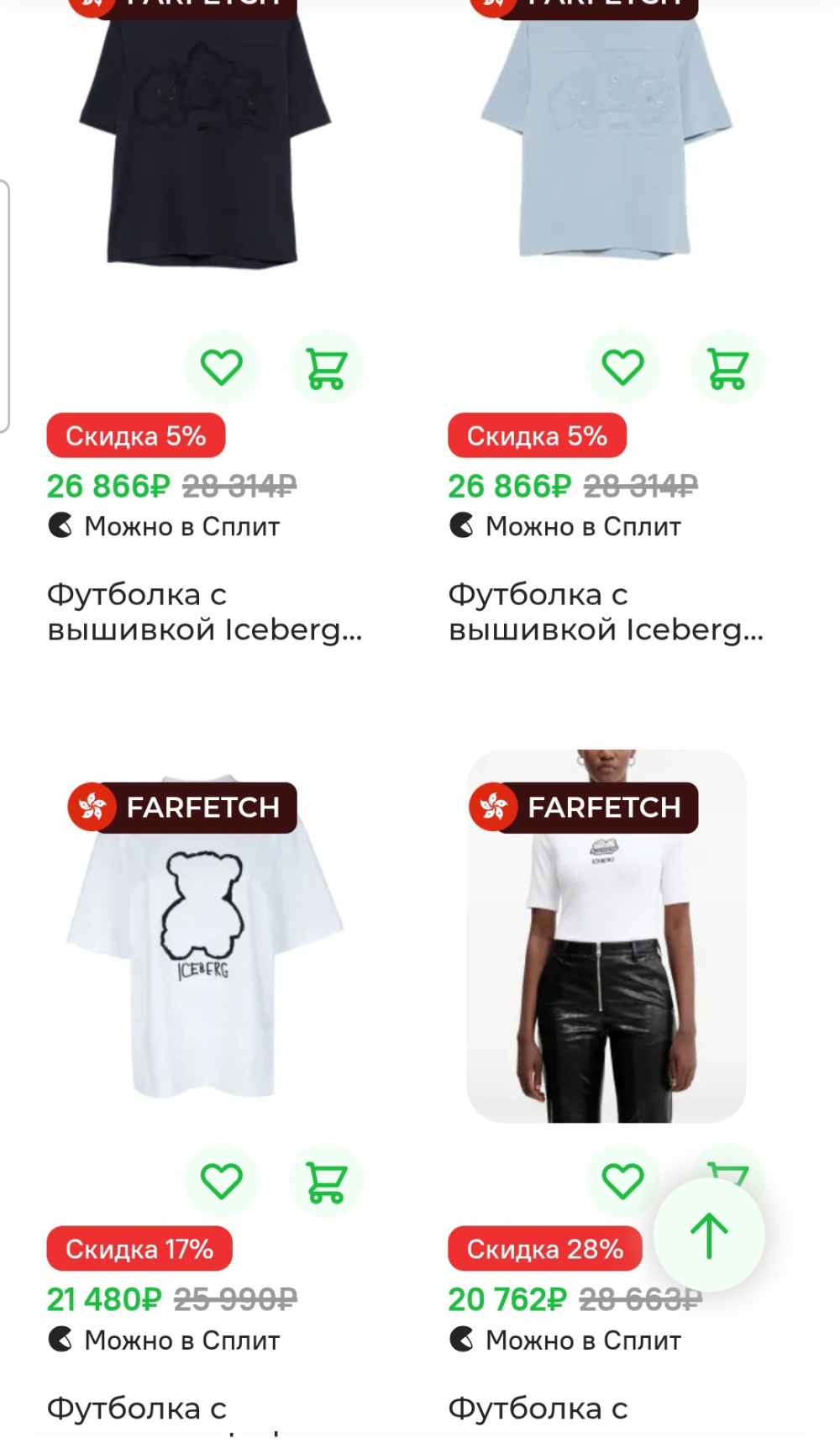The image size is (840, 1443).
Task: Add light blue Iceberg T-shirt to cart
Action: pos(727,367)
